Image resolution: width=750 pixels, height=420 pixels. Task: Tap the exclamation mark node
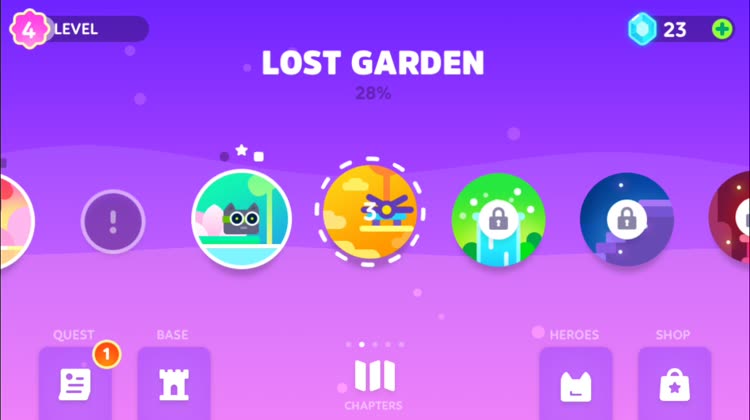[x=113, y=221]
